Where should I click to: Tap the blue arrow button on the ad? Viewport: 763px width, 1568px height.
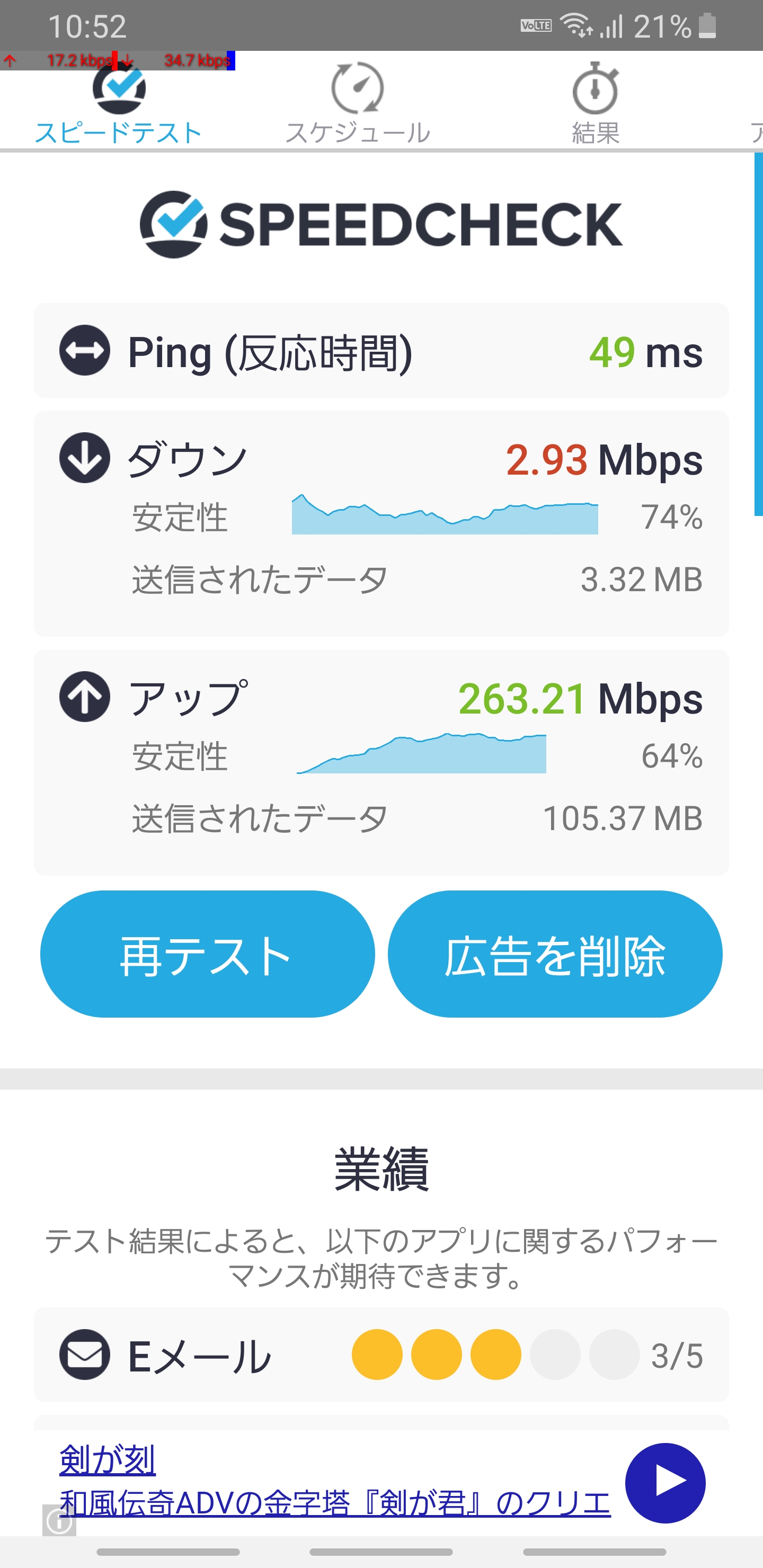pyautogui.click(x=665, y=1483)
